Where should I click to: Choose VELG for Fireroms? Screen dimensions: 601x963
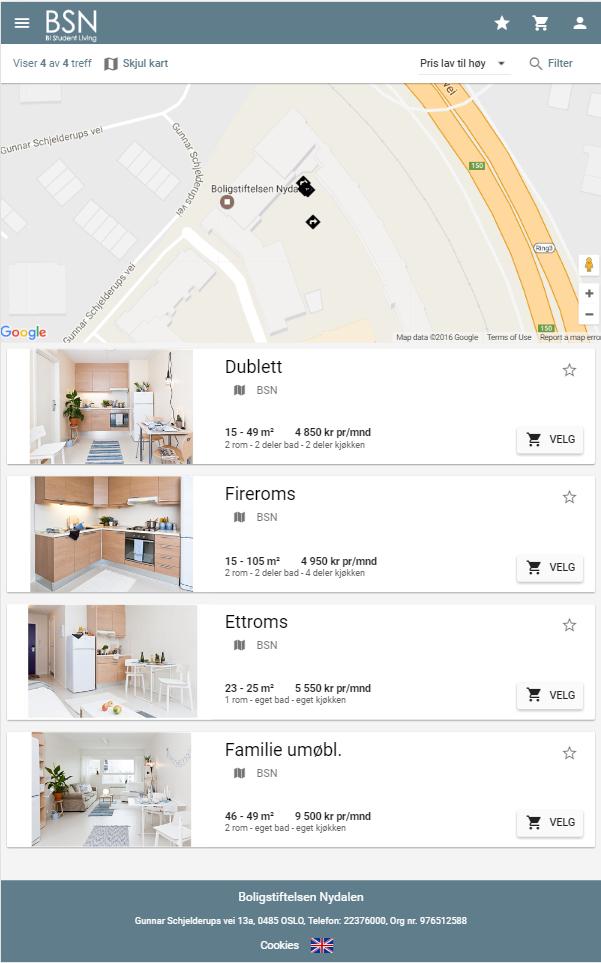point(550,567)
